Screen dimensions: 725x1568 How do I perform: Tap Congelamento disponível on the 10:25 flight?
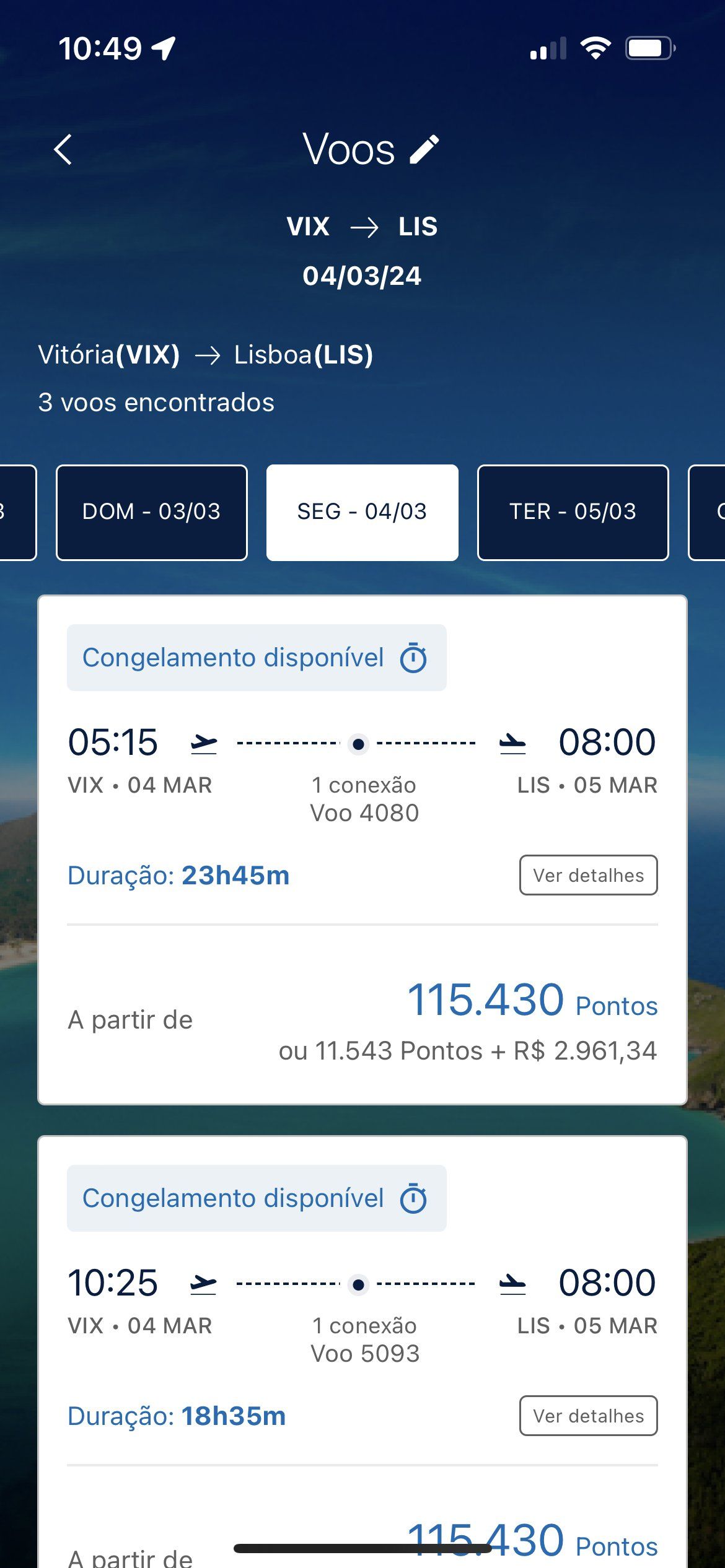[257, 1198]
